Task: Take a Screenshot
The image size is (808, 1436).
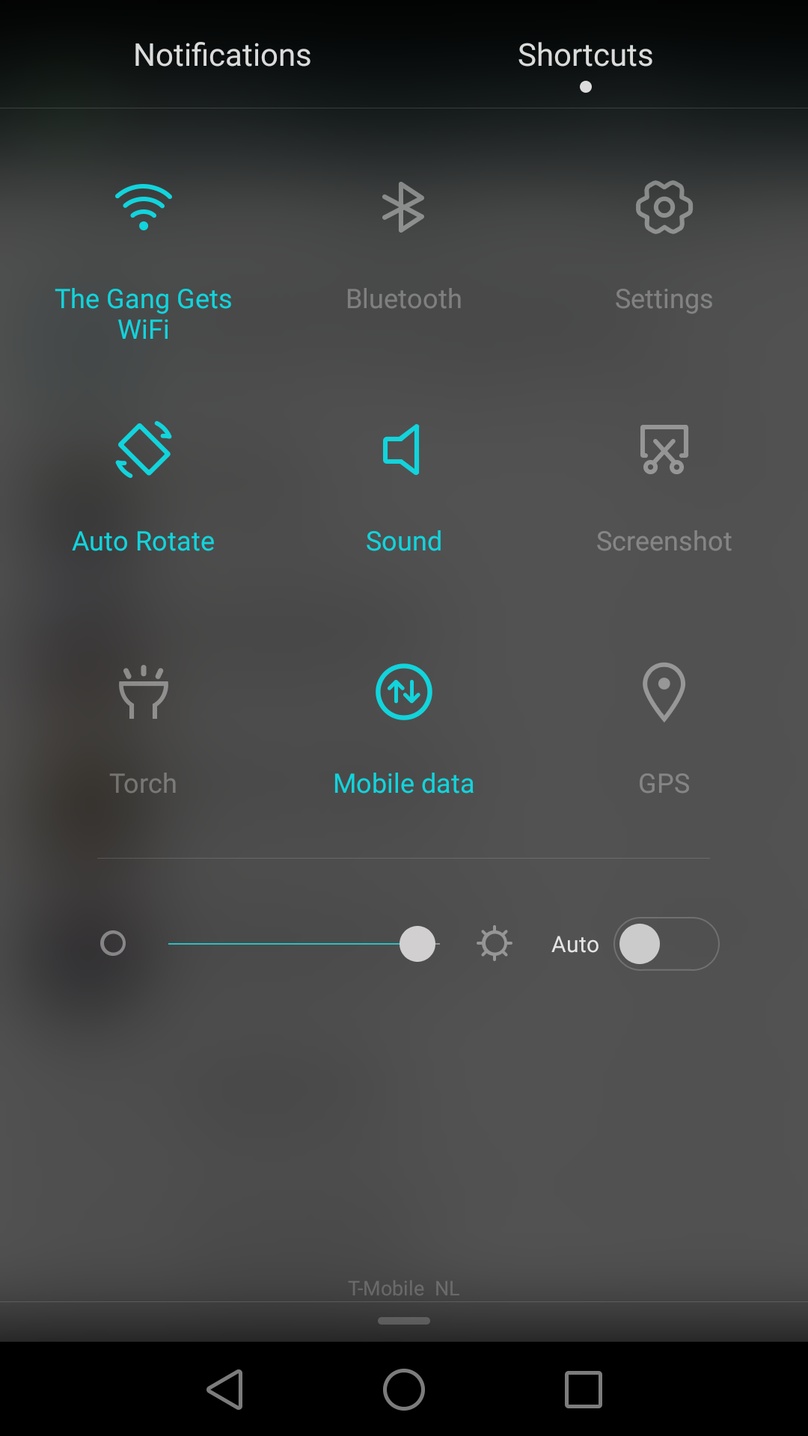Action: (x=664, y=450)
